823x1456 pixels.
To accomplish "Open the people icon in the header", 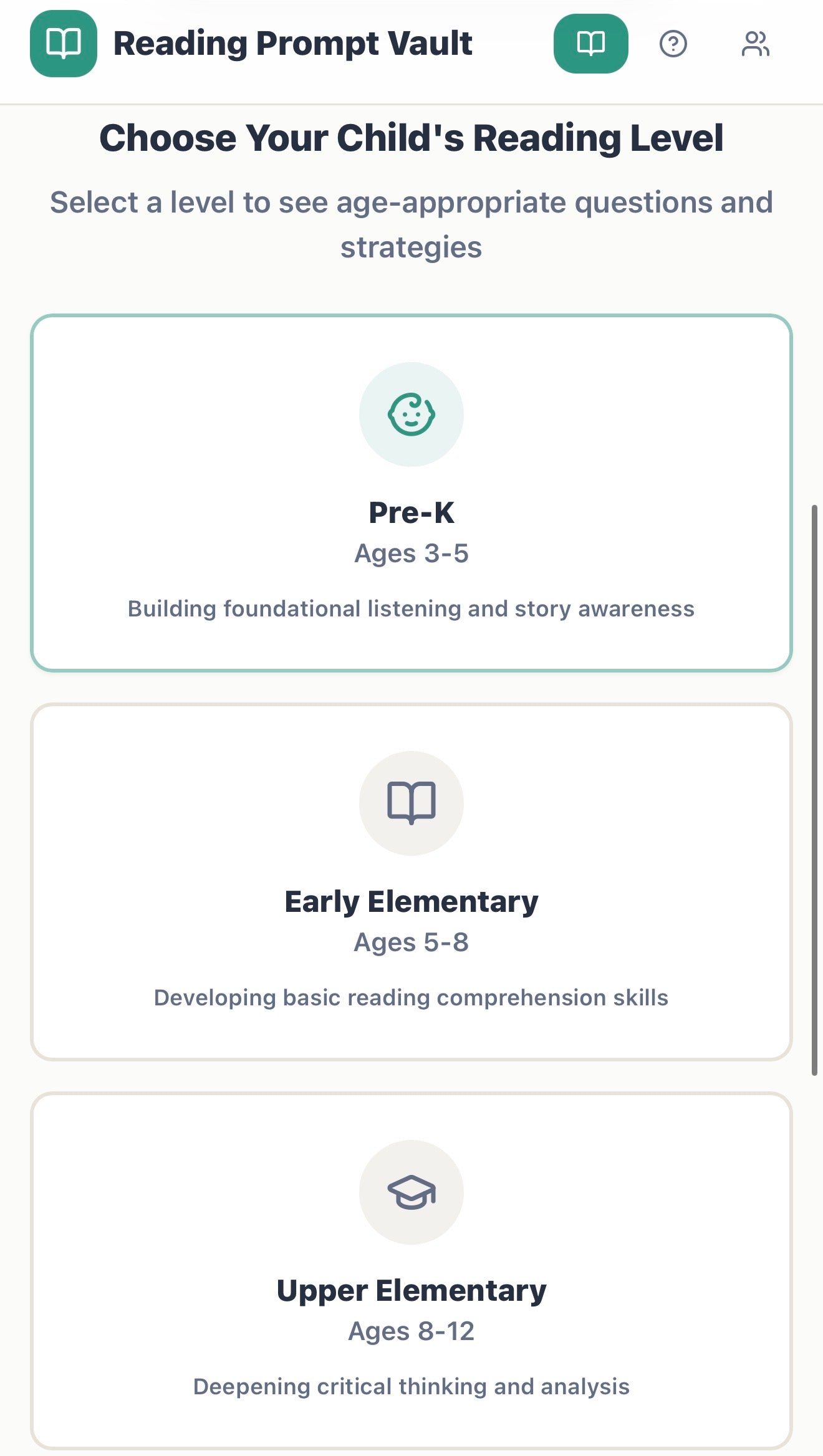I will pos(755,44).
